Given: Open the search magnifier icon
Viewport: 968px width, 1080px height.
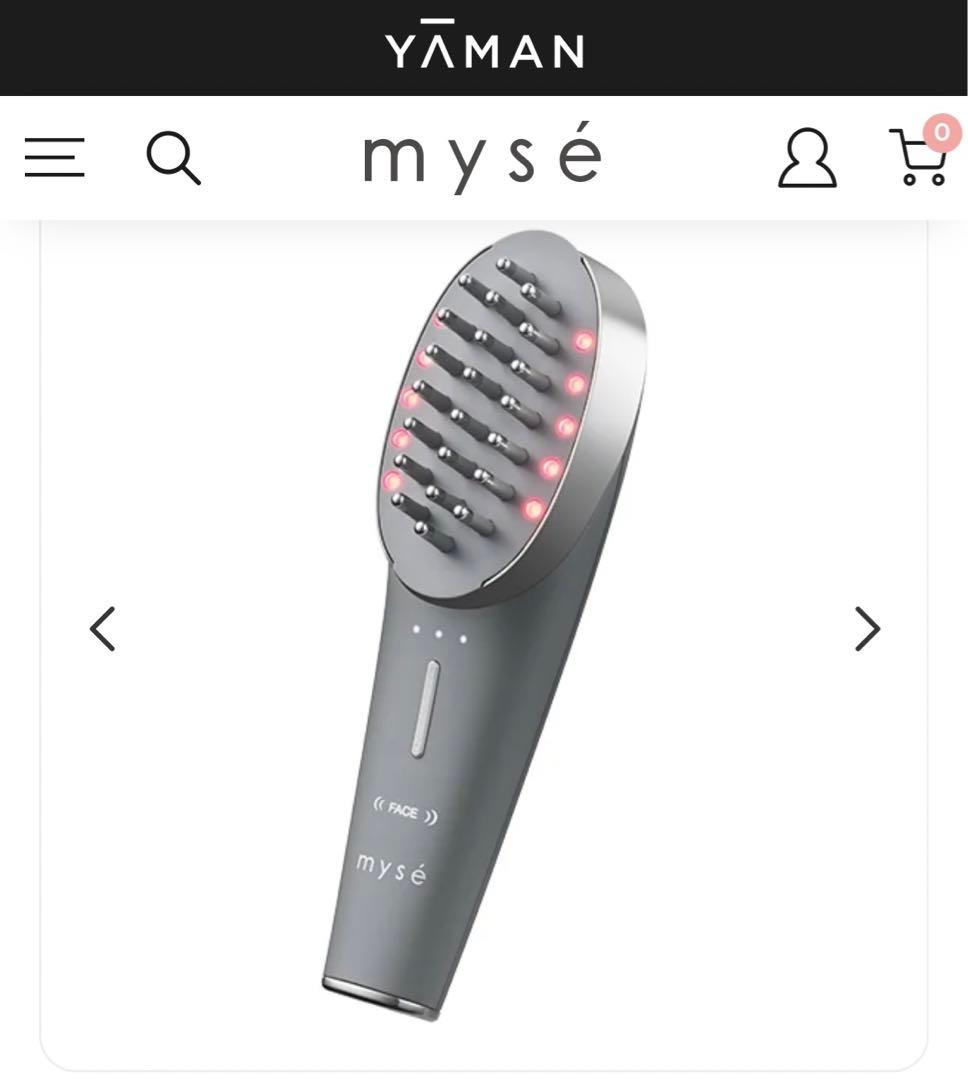Looking at the screenshot, I should (x=174, y=158).
